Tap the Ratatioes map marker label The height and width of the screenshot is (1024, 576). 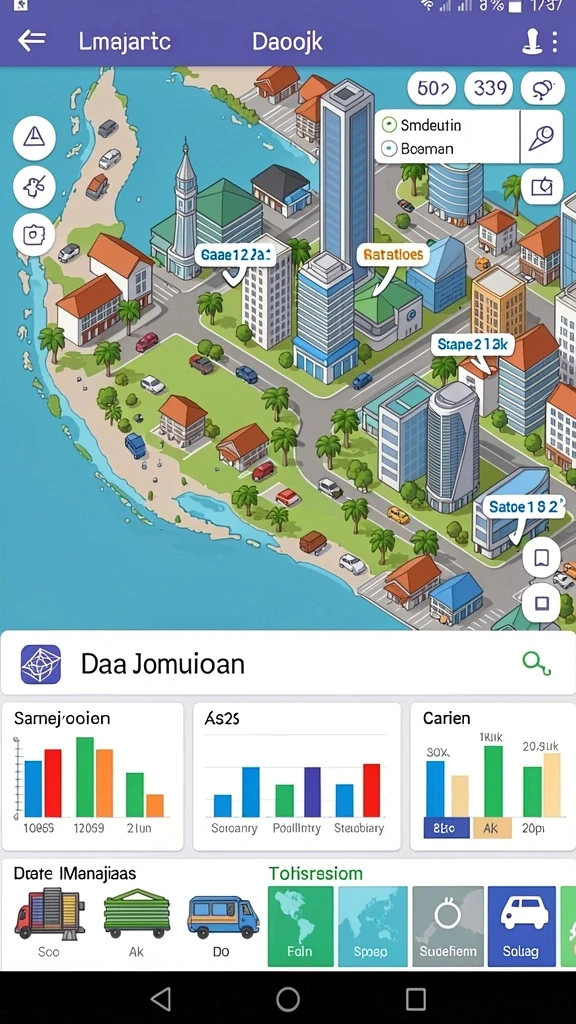(393, 255)
